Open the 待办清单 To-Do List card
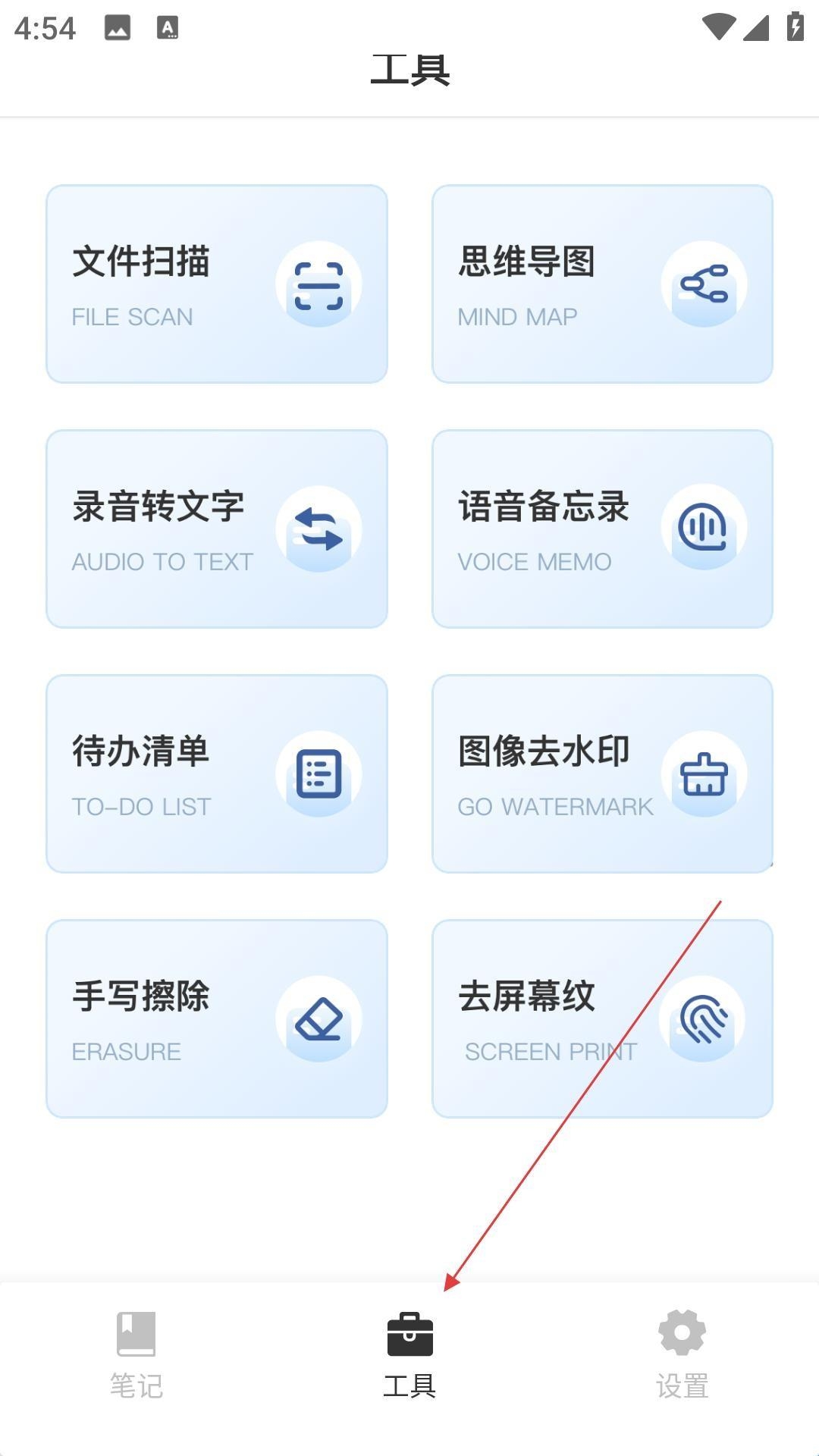819x1456 pixels. coord(217,774)
